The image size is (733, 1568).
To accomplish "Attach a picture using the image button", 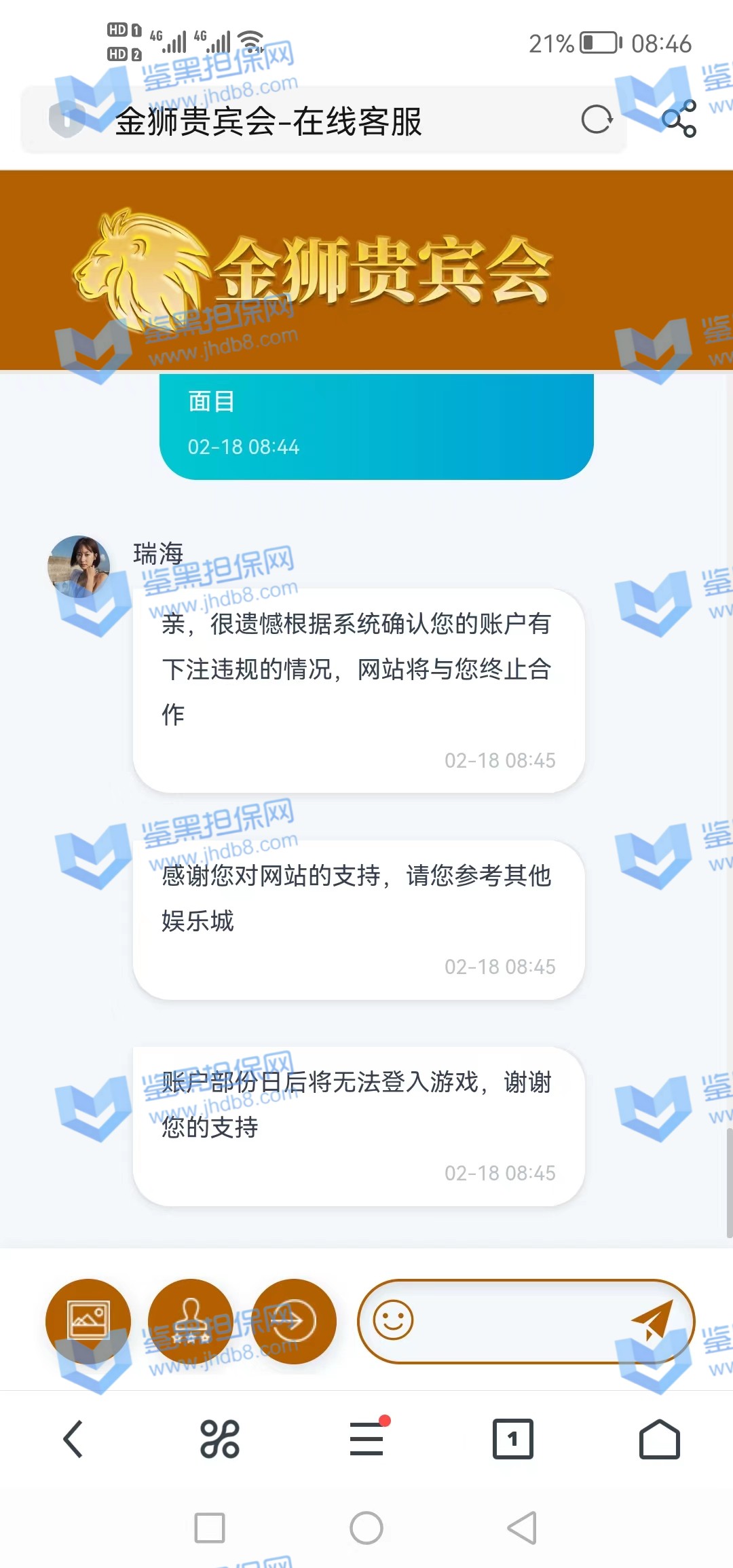I will [88, 1321].
